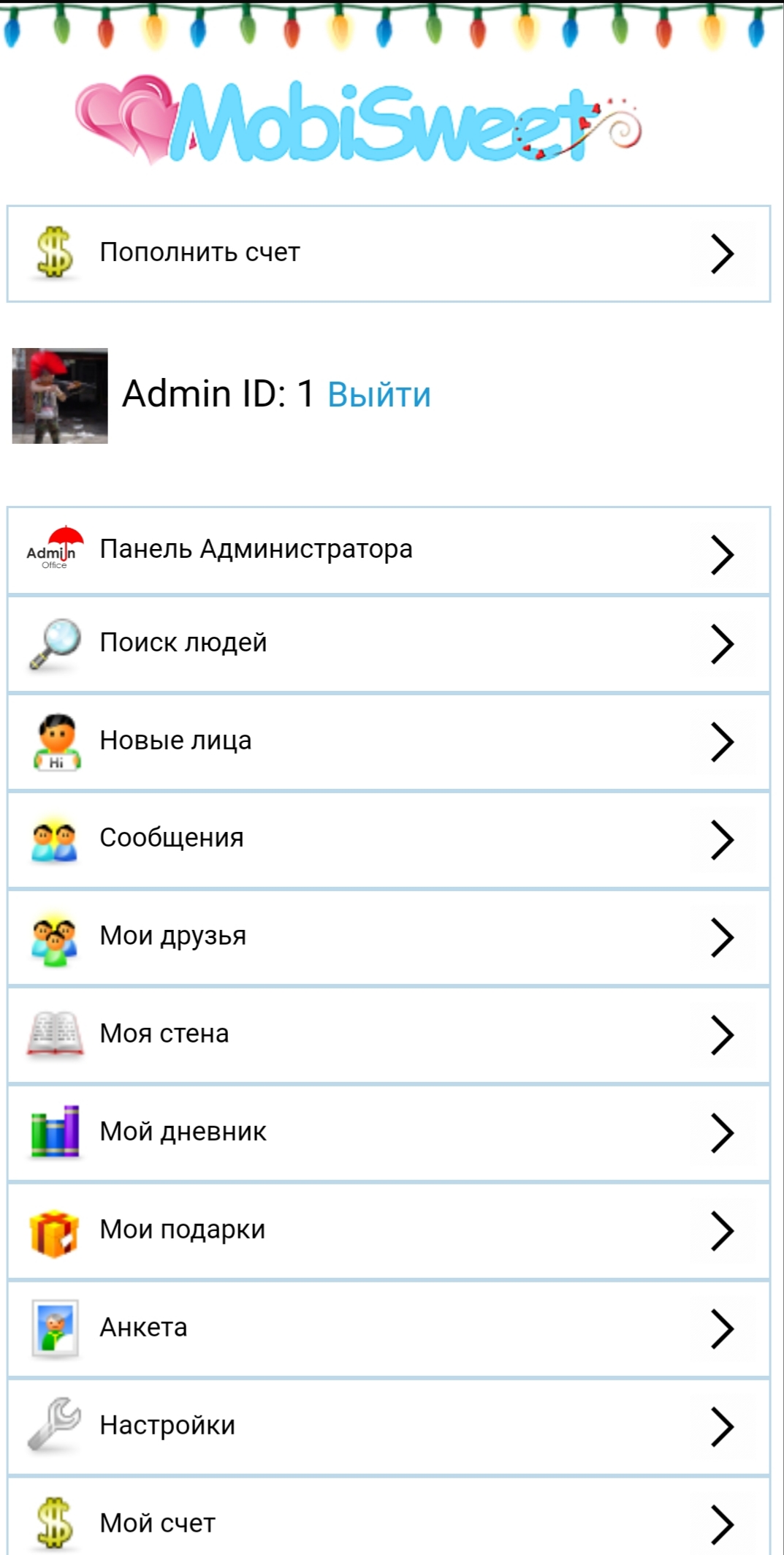Screen dimensions: 784x1555
Task: Open Настройки
Action: click(x=387, y=1426)
